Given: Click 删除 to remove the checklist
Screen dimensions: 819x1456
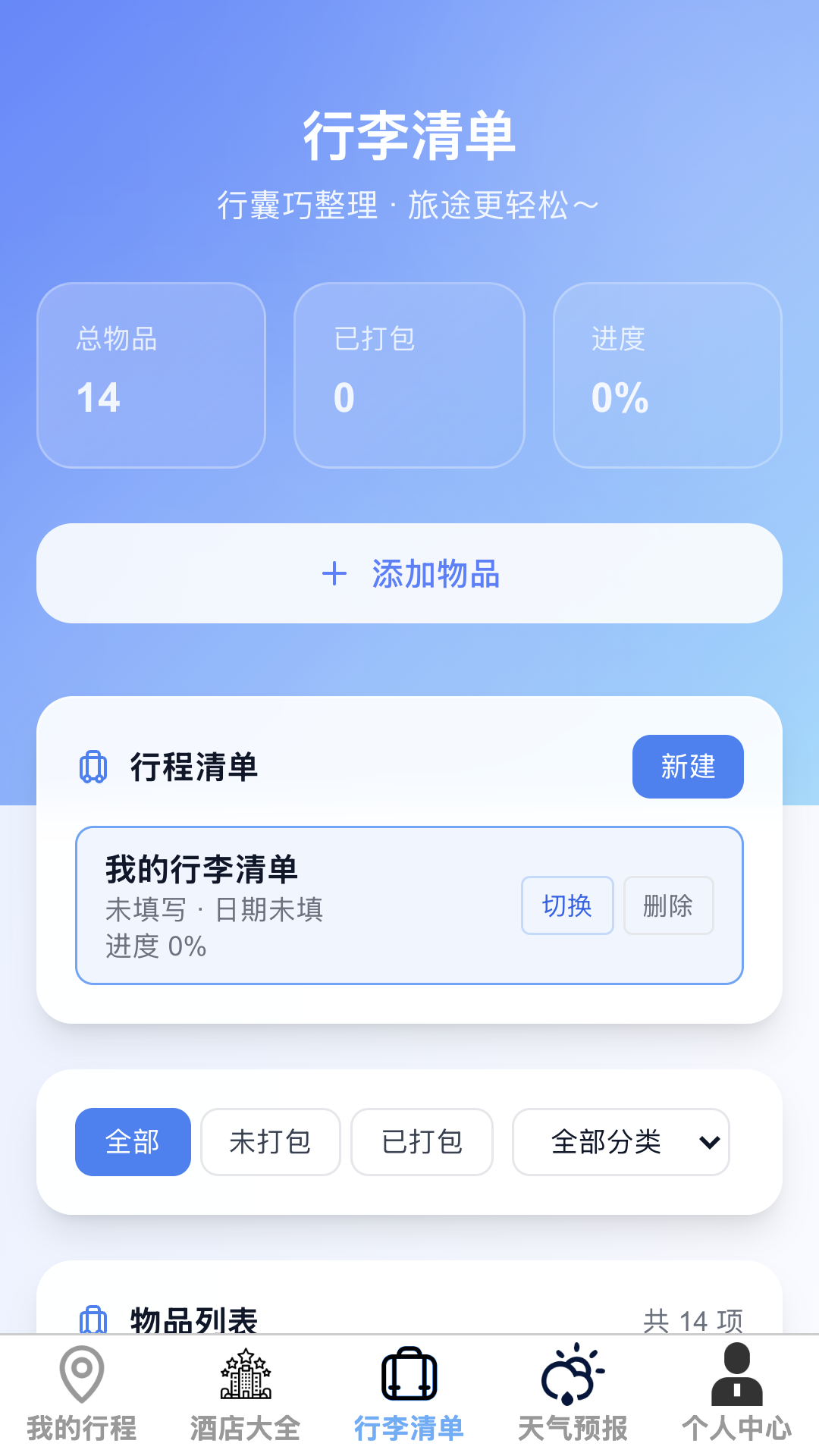Looking at the screenshot, I should click(x=668, y=905).
